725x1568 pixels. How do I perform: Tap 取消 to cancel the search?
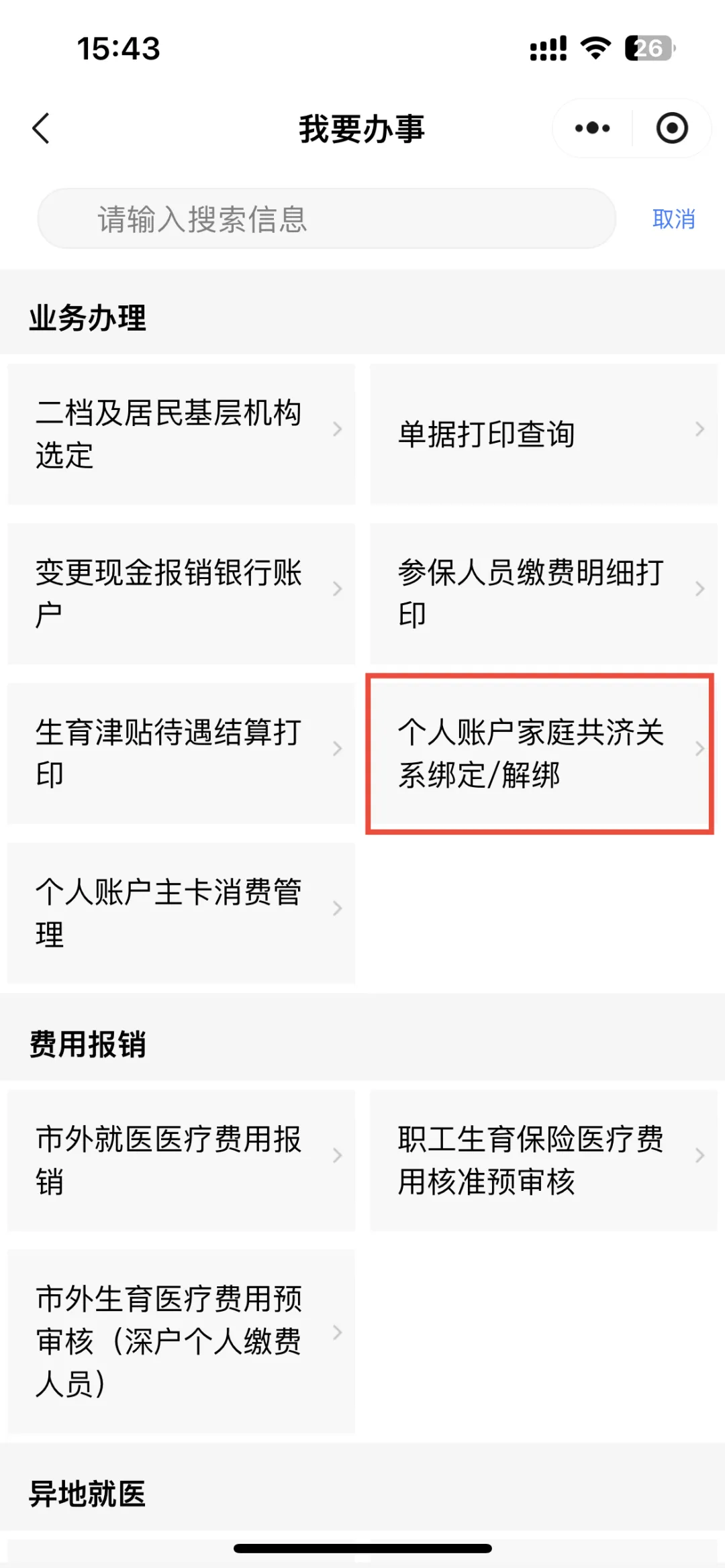(673, 219)
